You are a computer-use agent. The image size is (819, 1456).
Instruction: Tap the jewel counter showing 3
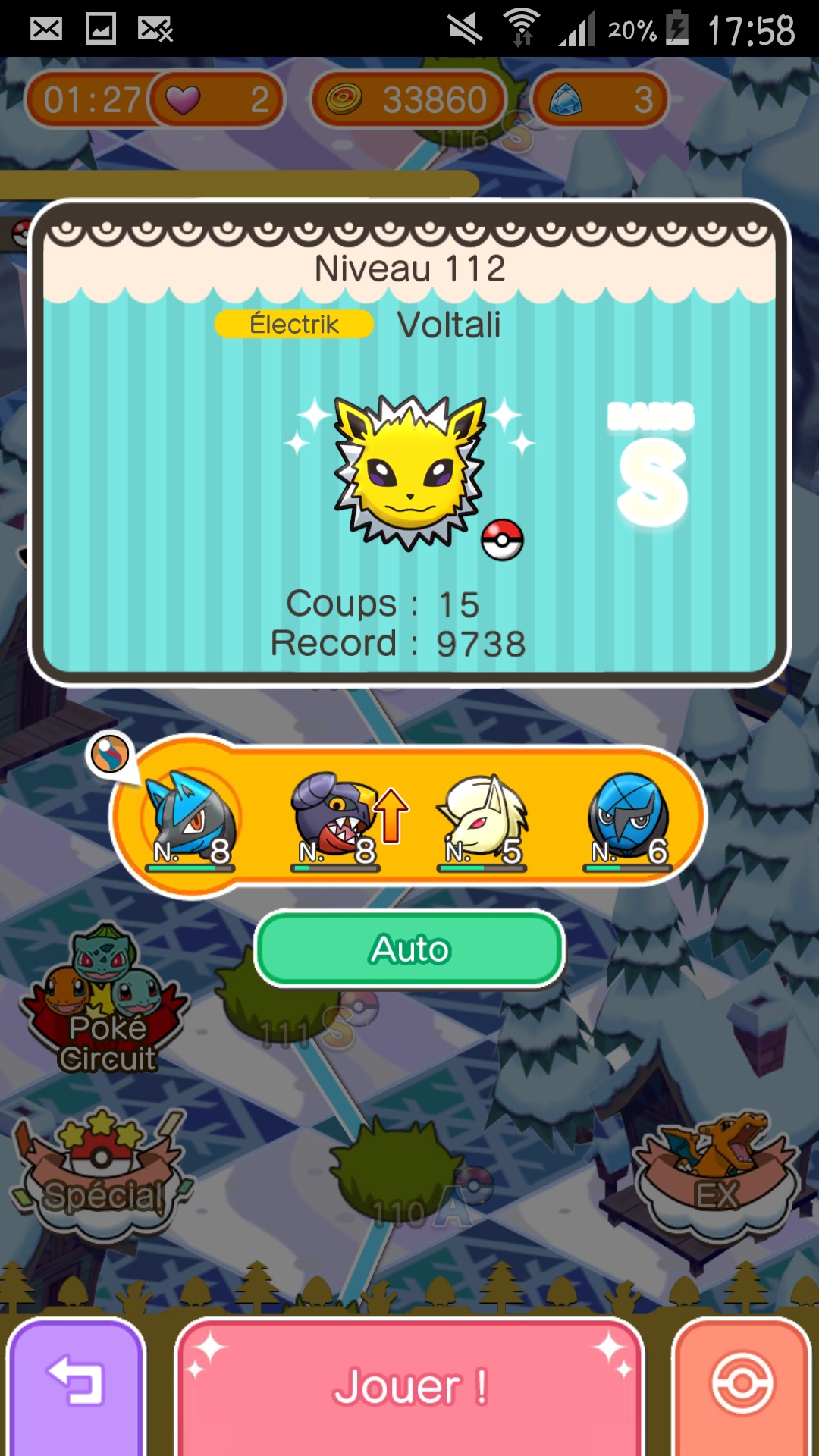(601, 99)
